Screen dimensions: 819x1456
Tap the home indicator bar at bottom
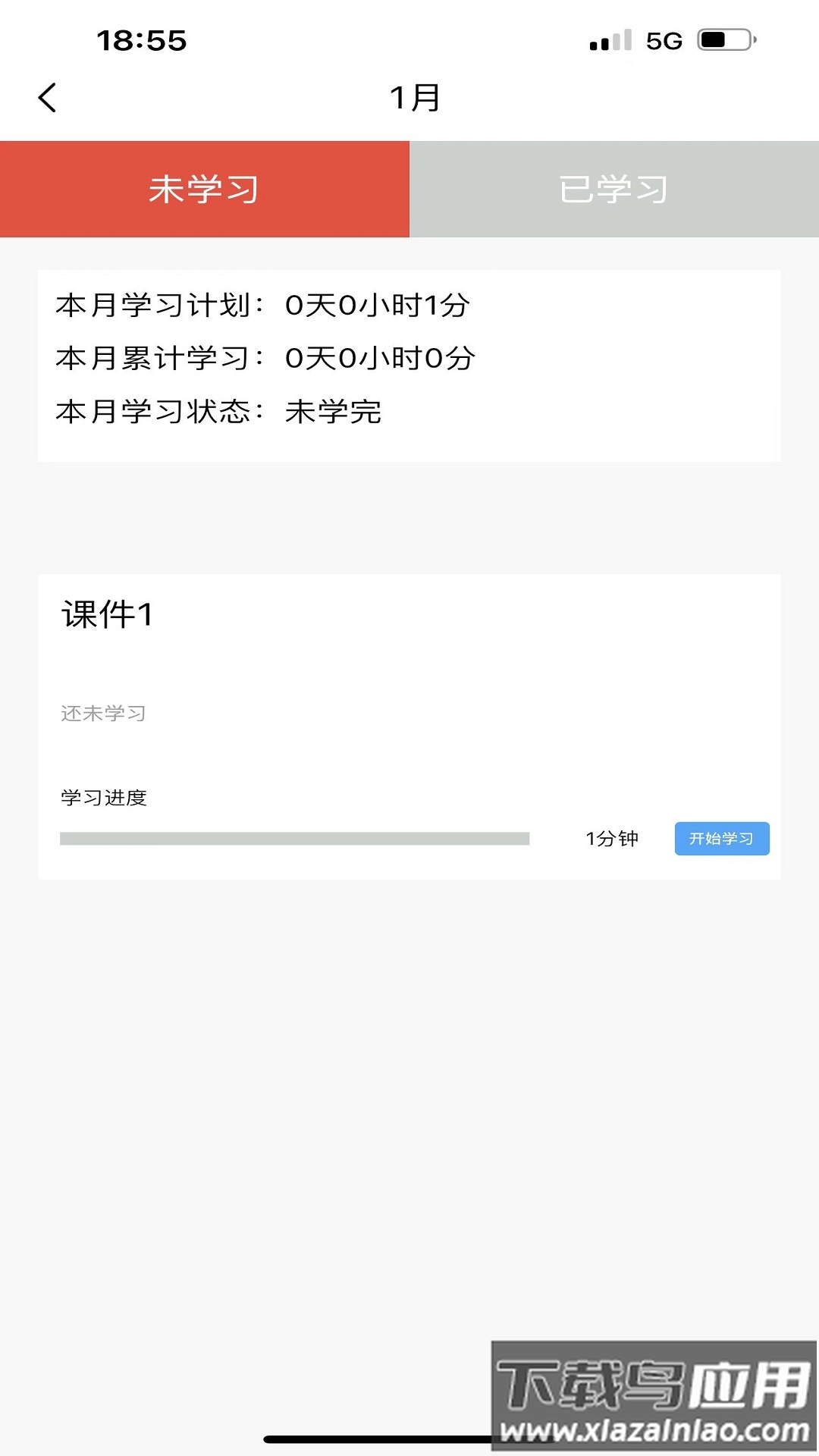409,1436
